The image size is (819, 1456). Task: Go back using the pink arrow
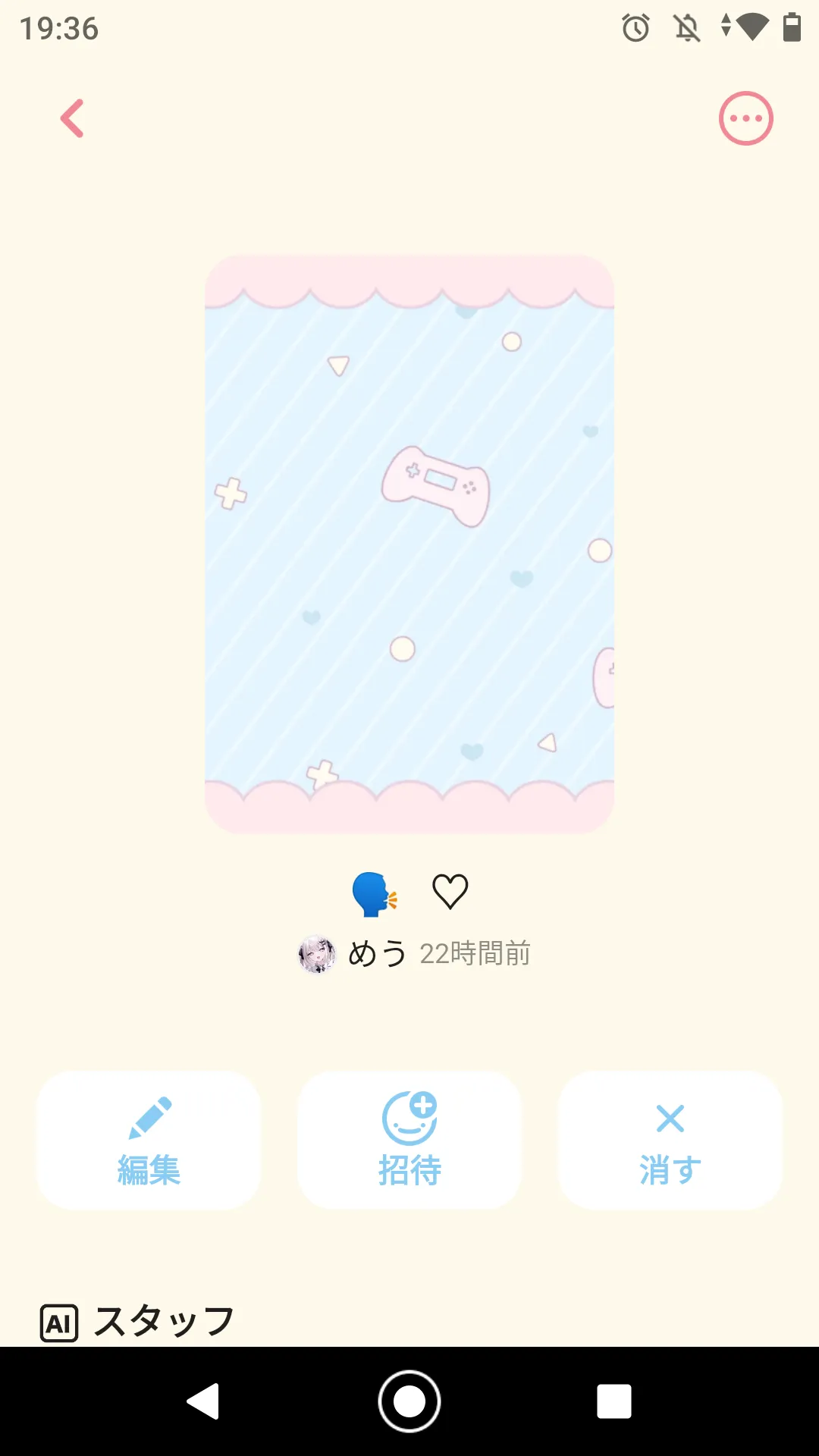[x=73, y=118]
